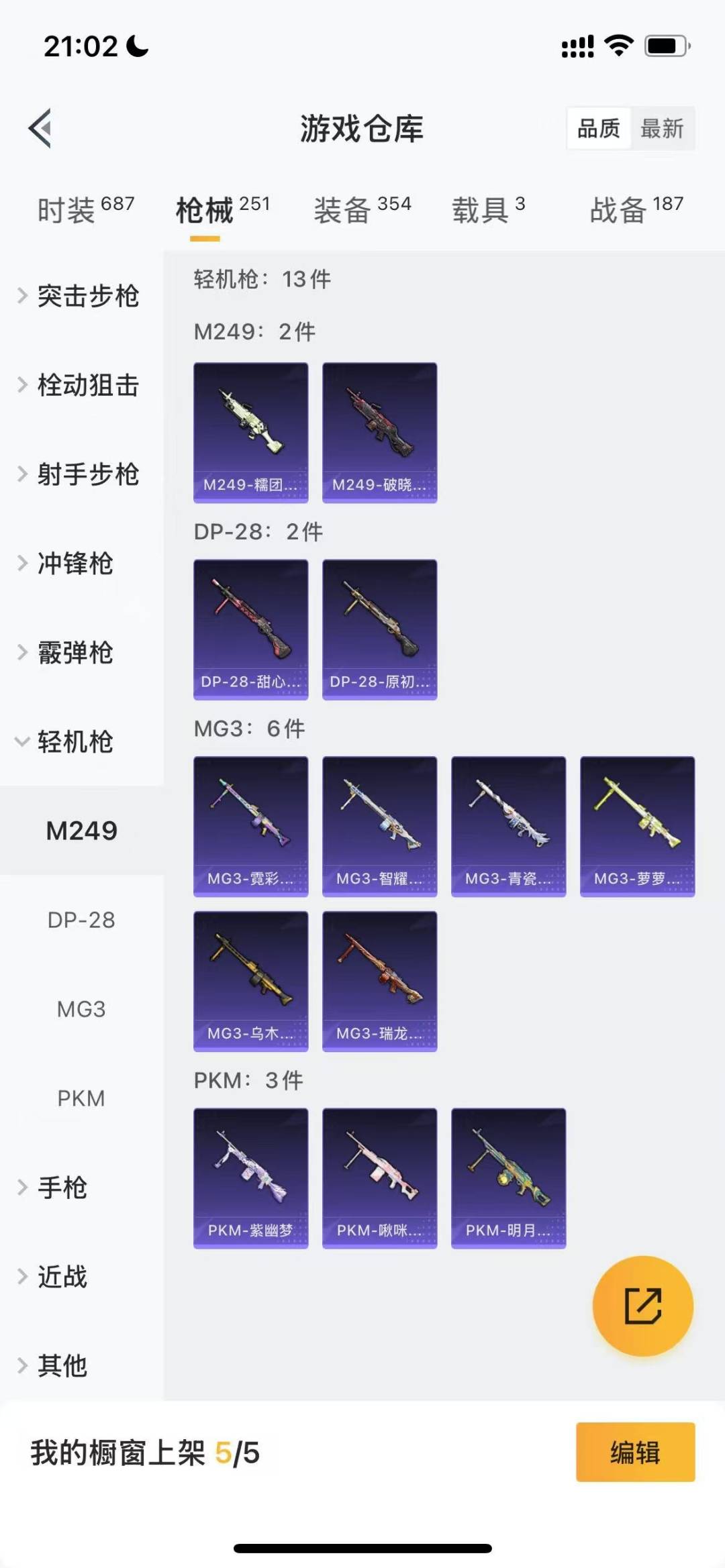Open the 战备 tab
725x1568 pixels.
point(636,210)
